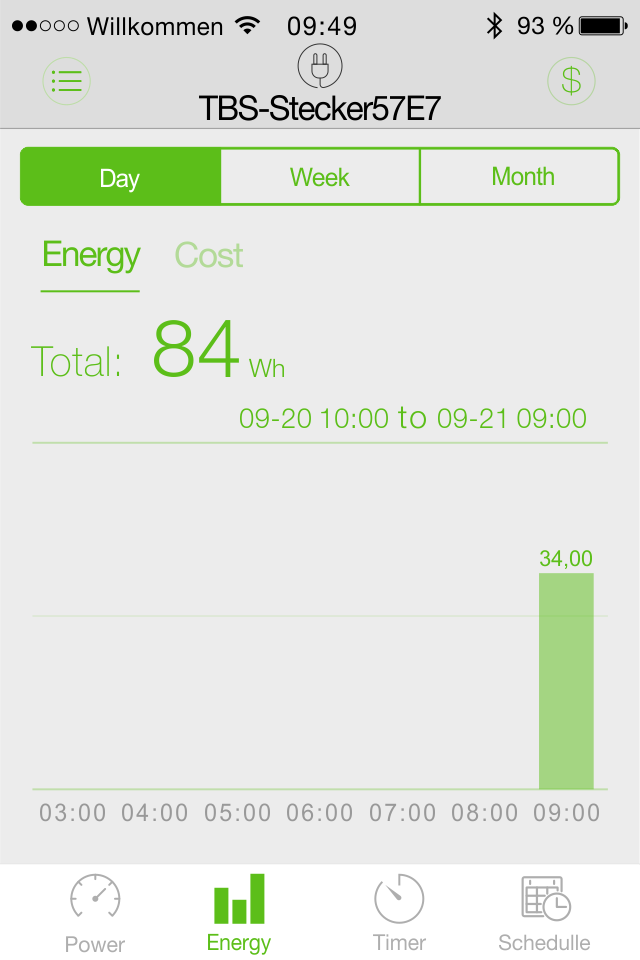Open the Power tab
Image resolution: width=640 pixels, height=960 pixels.
point(95,913)
